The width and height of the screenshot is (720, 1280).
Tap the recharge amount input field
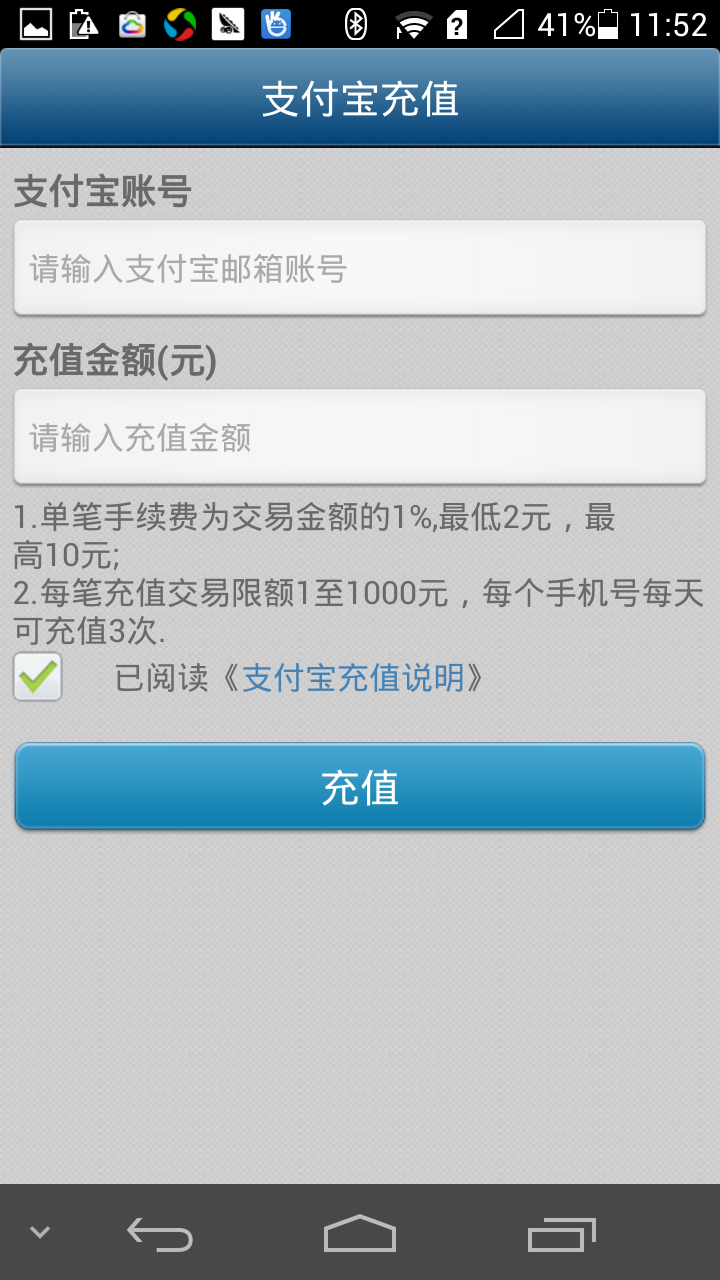point(360,437)
